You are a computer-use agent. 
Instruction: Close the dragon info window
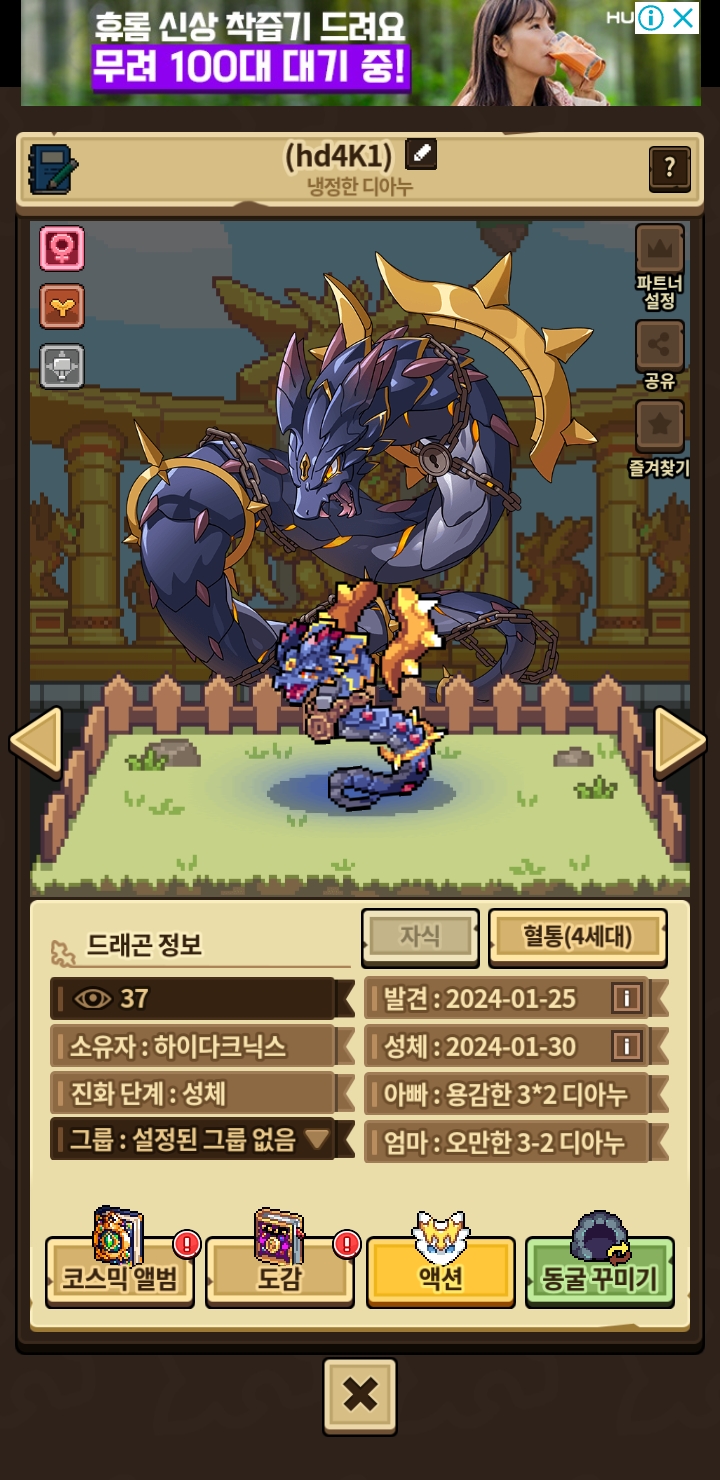[x=360, y=1395]
